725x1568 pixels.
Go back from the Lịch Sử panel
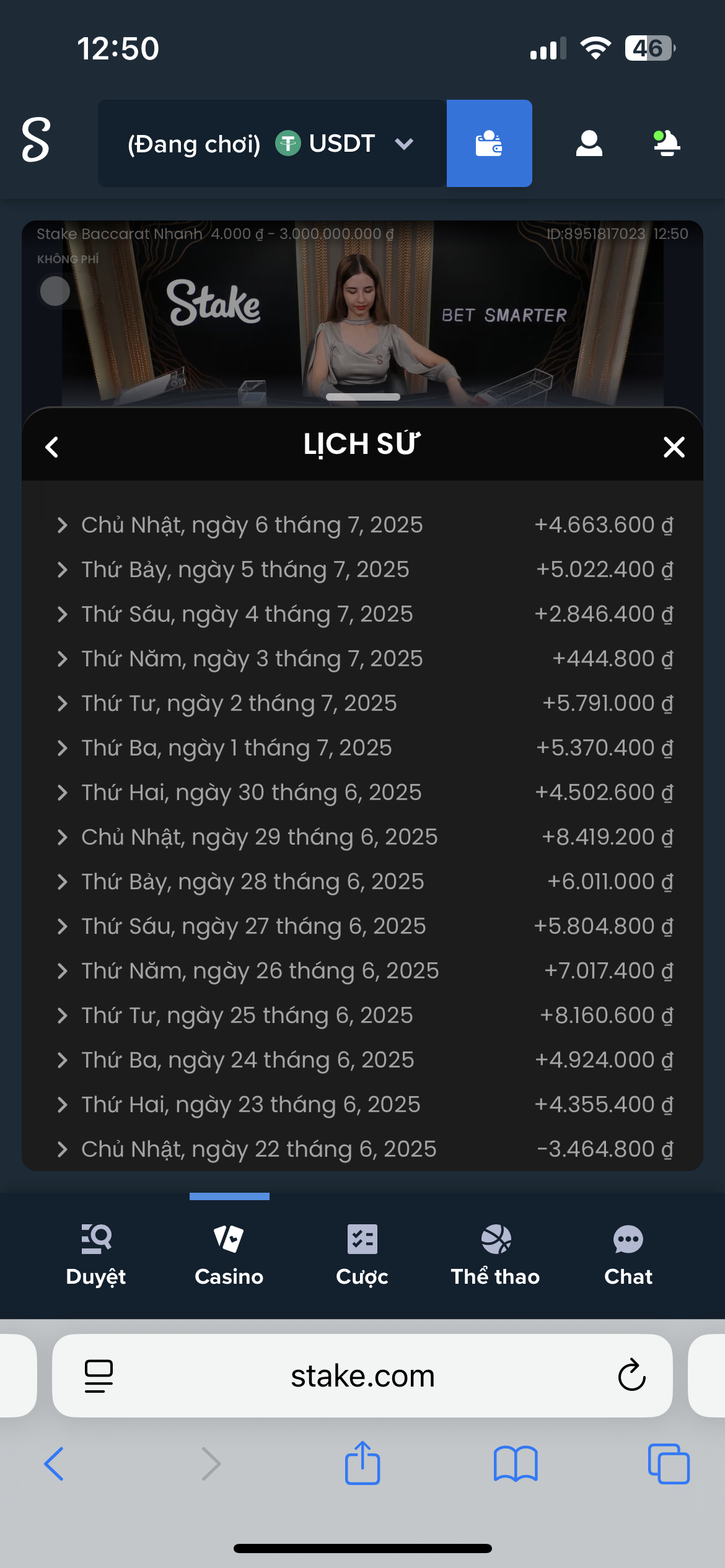tap(52, 446)
